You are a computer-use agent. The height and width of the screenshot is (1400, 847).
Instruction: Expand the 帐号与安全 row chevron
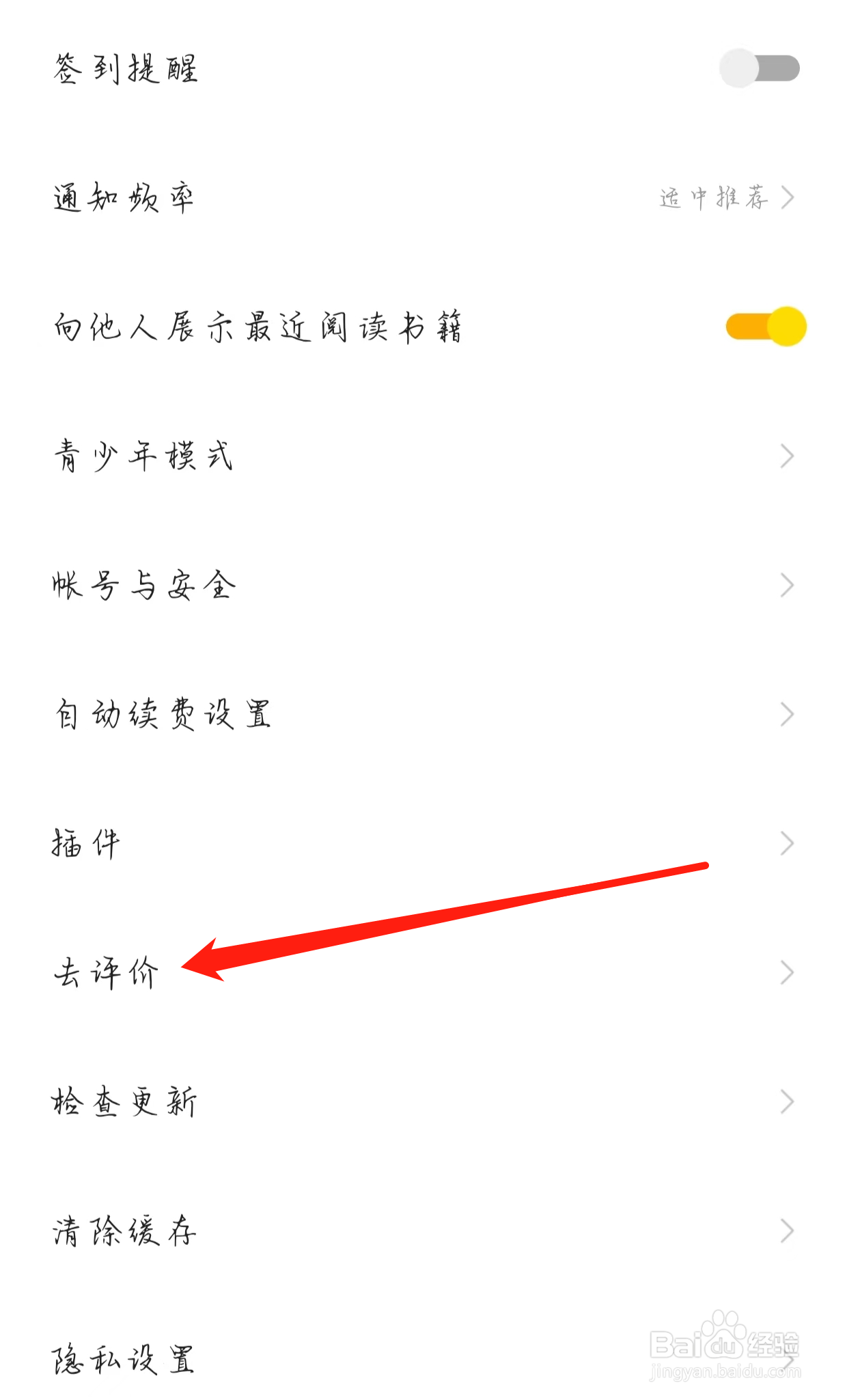pyautogui.click(x=787, y=585)
